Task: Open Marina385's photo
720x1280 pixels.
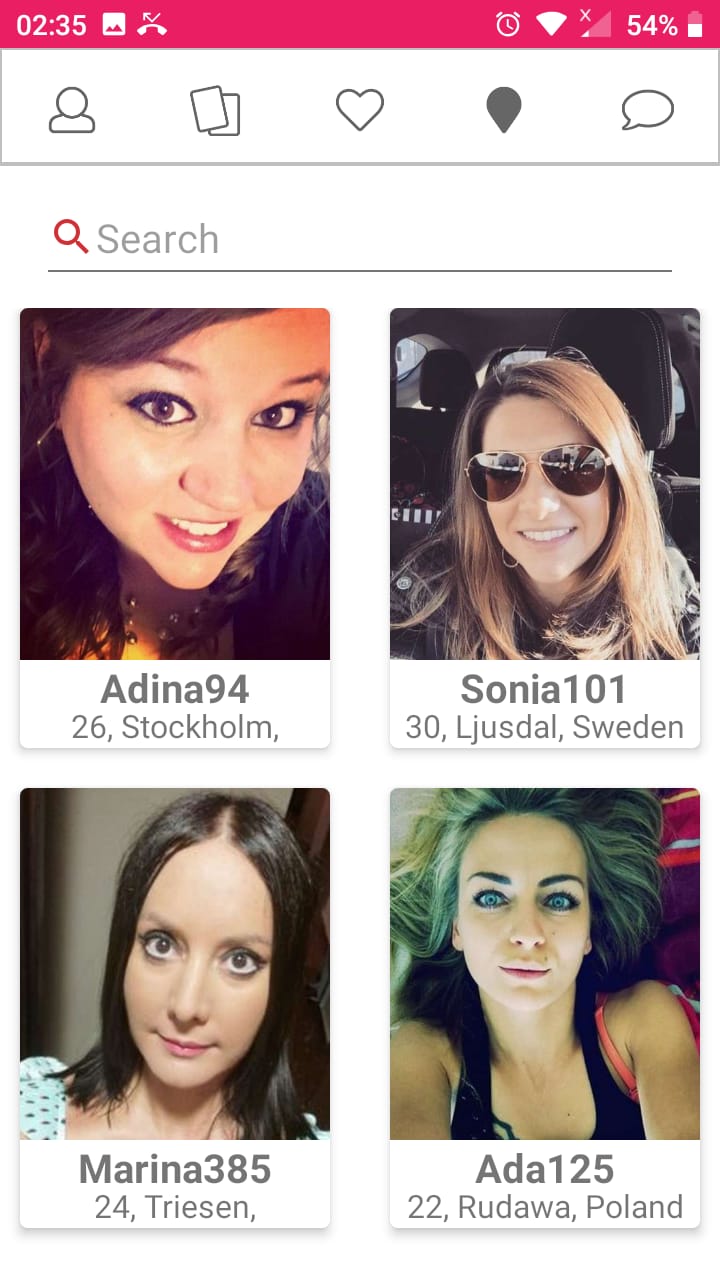Action: [174, 963]
